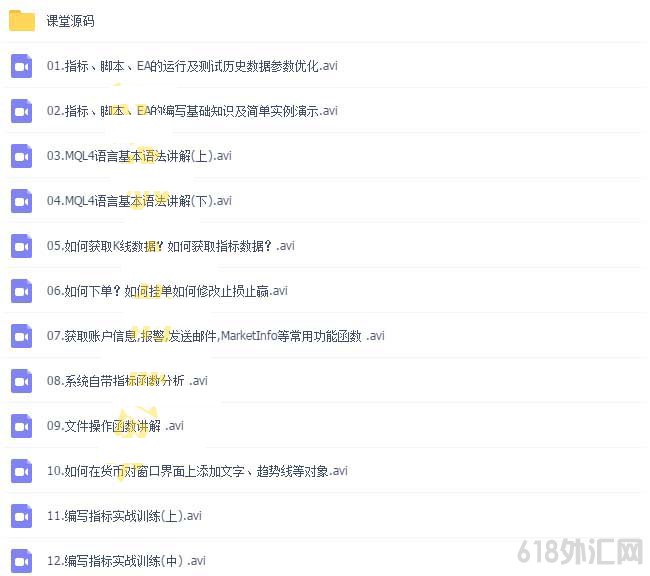Open video 02 on EA编写基础知识
650x576 pixels.
192,111
